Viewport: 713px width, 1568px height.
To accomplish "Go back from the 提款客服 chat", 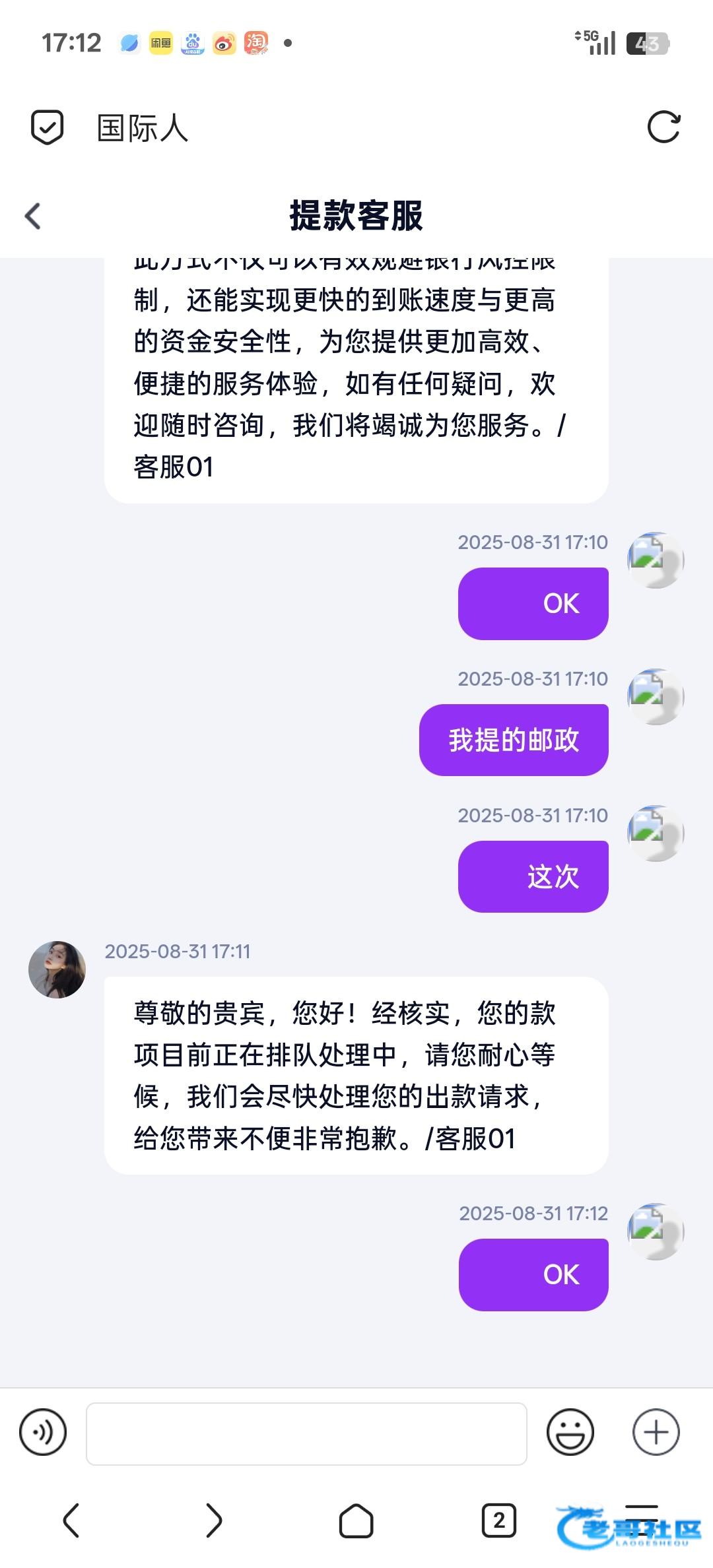I will coord(33,216).
